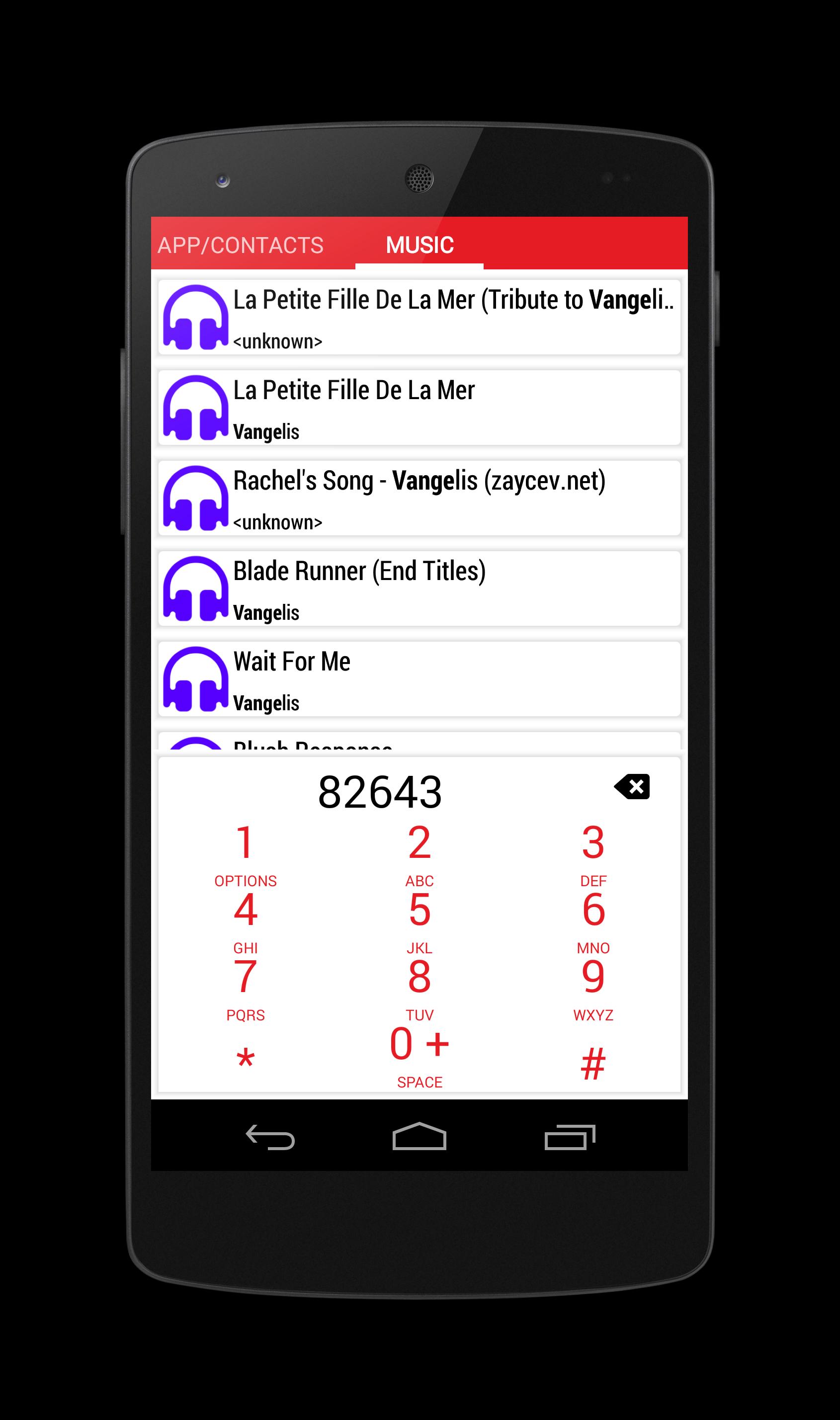This screenshot has height=1420, width=840.
Task: Play Rachel's Song - Vangelis (zaycev.net)
Action: click(419, 499)
